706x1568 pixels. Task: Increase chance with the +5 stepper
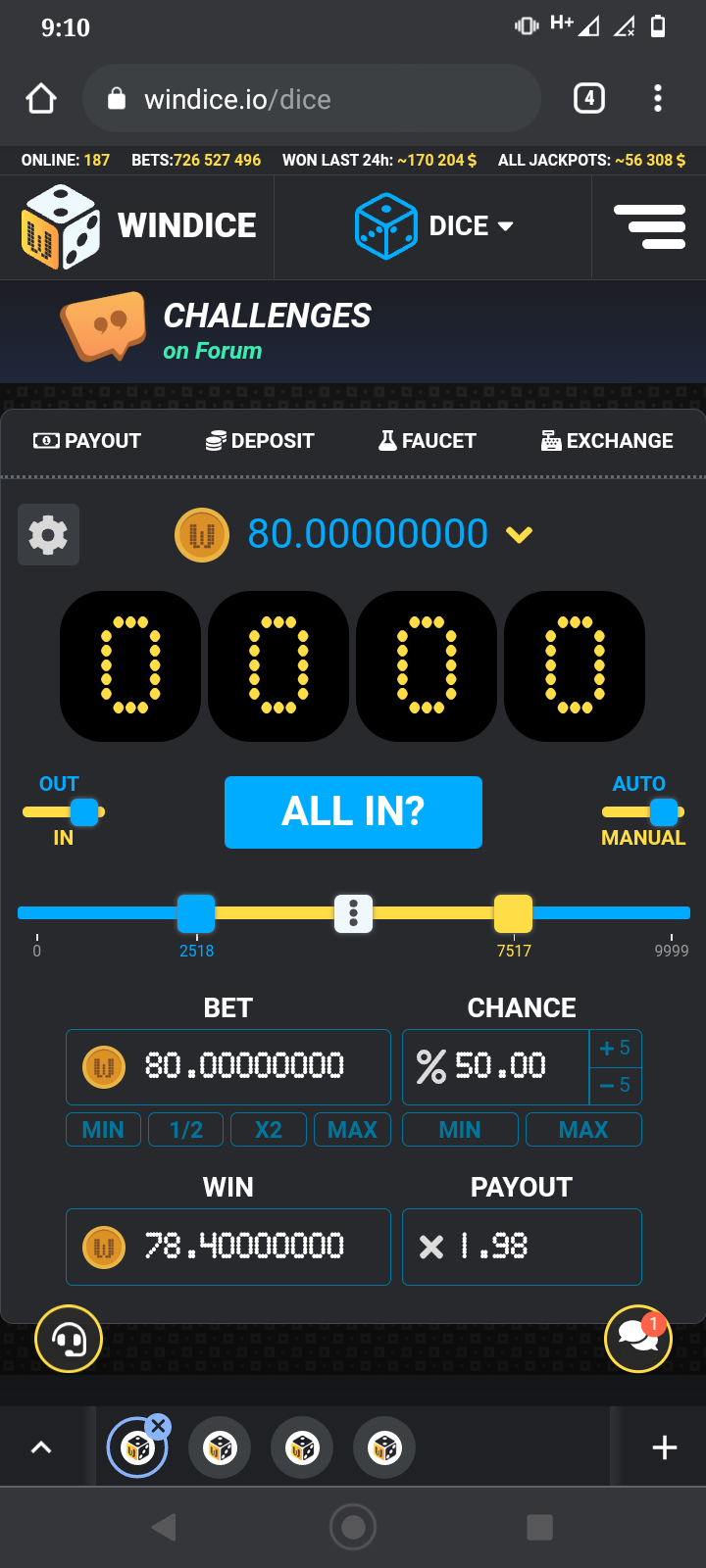click(x=615, y=1048)
